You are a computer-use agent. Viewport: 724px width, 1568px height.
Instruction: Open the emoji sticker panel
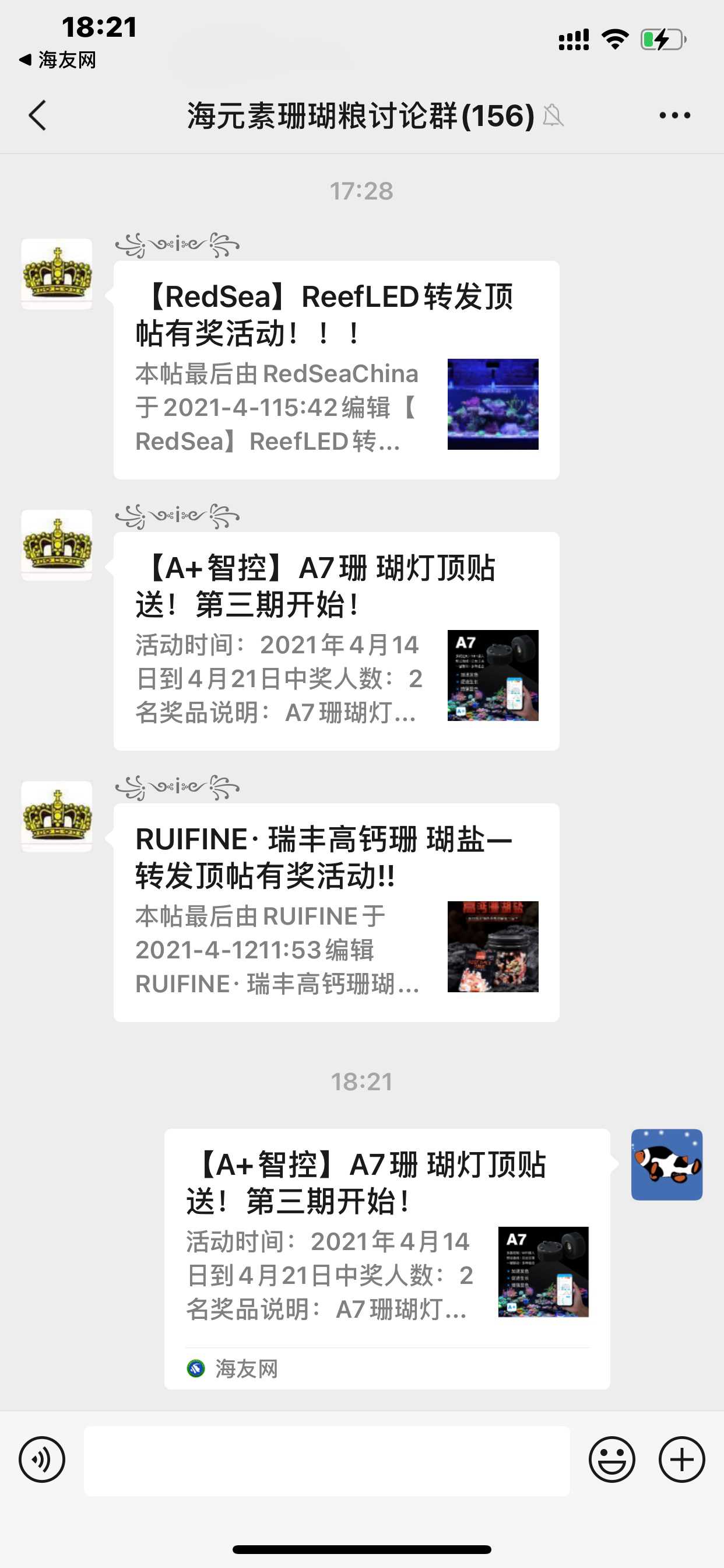pyautogui.click(x=611, y=1459)
